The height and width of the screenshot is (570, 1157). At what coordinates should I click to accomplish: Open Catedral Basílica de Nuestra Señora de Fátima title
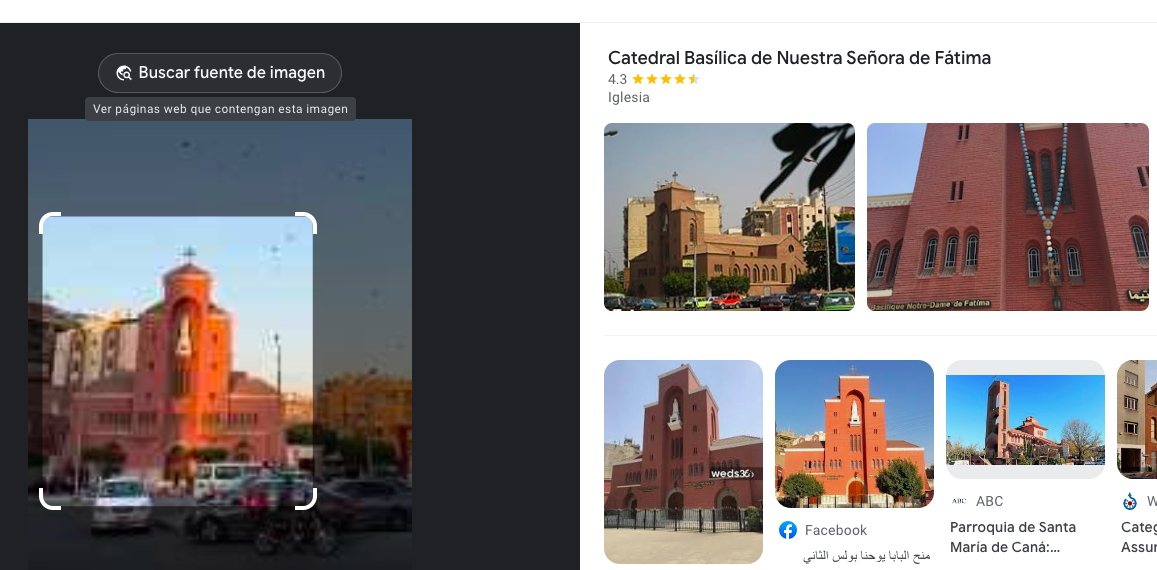[799, 58]
